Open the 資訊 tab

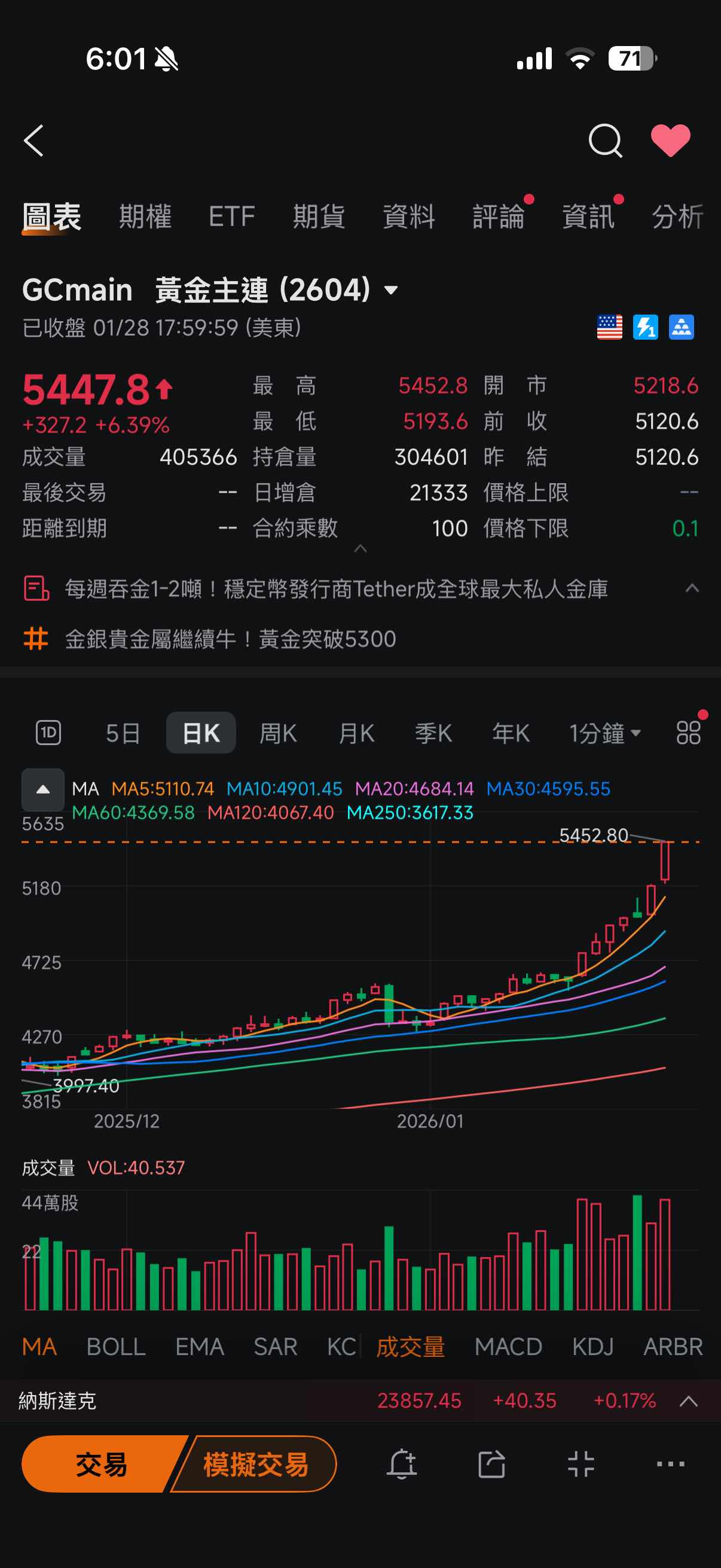[588, 216]
